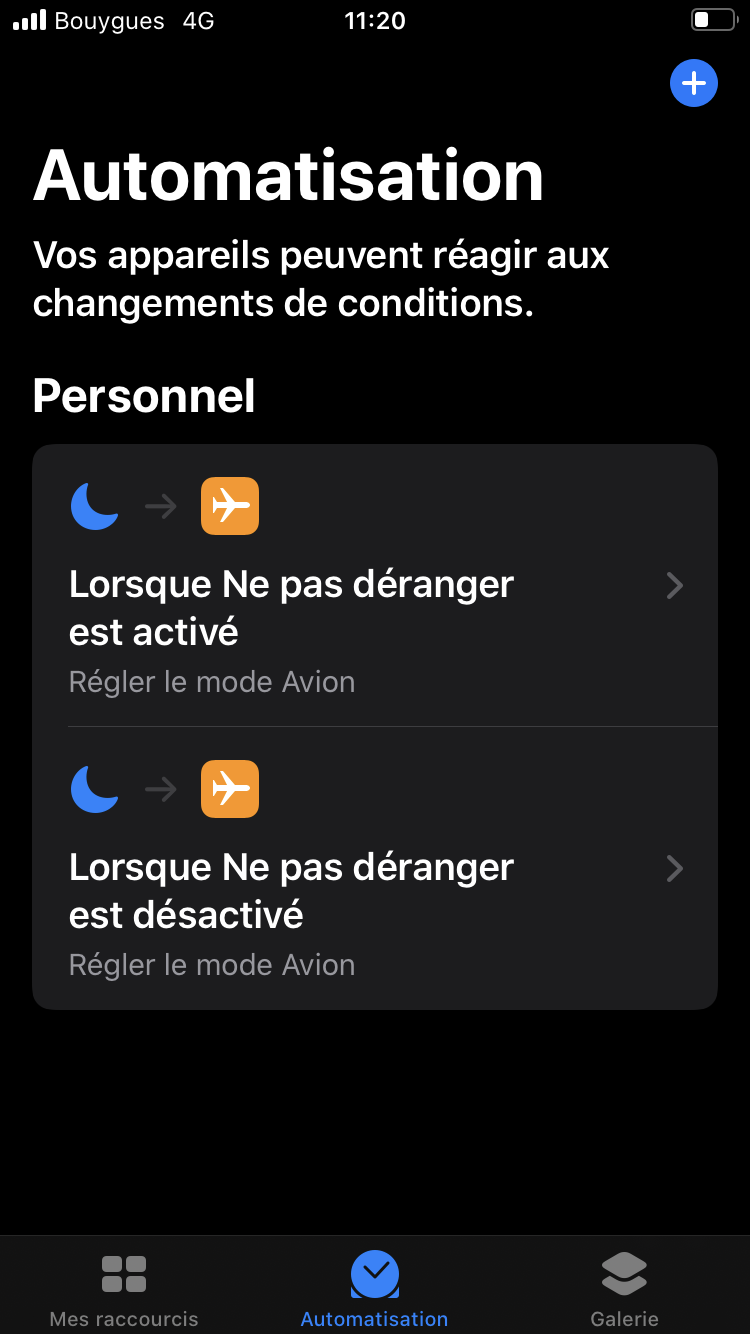Add a new automation with the plus button

point(694,83)
